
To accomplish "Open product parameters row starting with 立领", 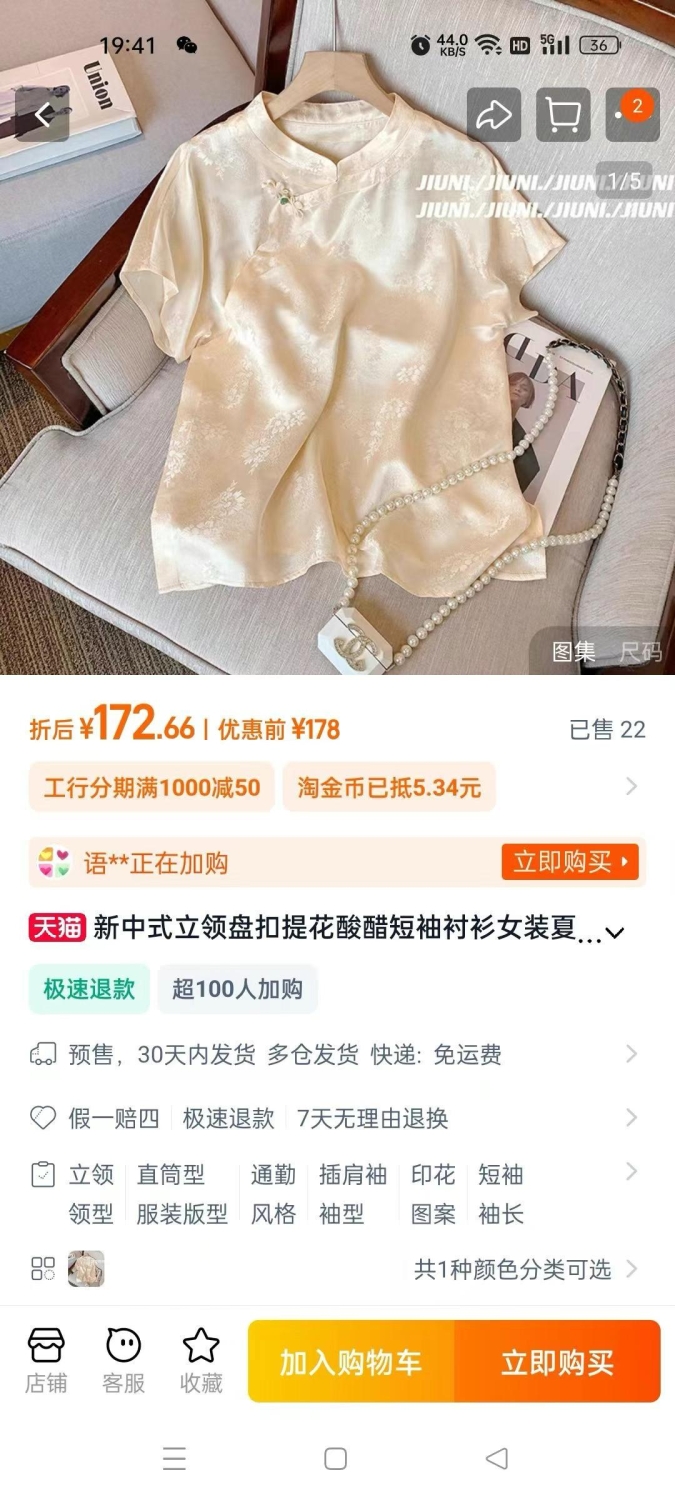I will [337, 1194].
